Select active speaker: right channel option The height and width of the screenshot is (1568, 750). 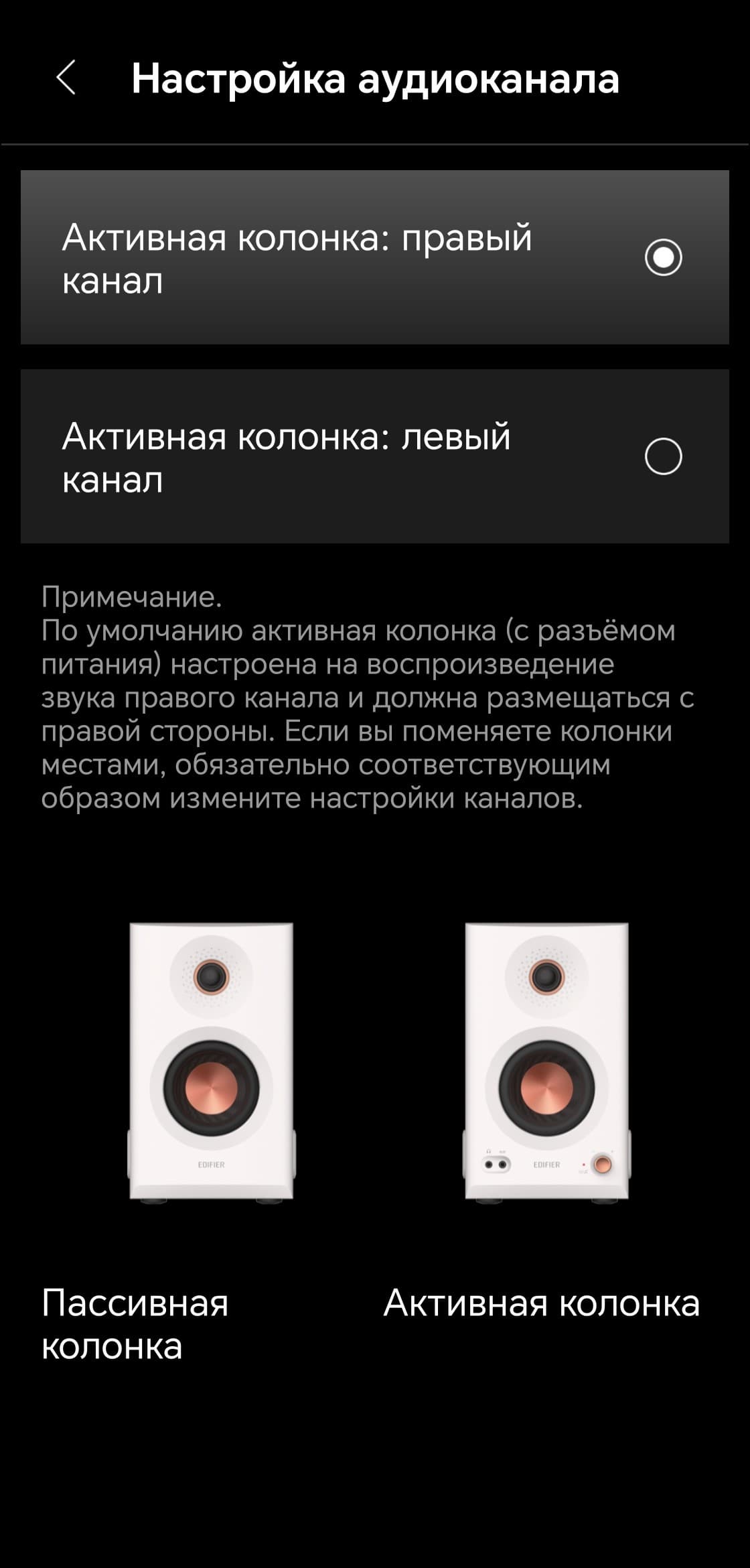662,257
